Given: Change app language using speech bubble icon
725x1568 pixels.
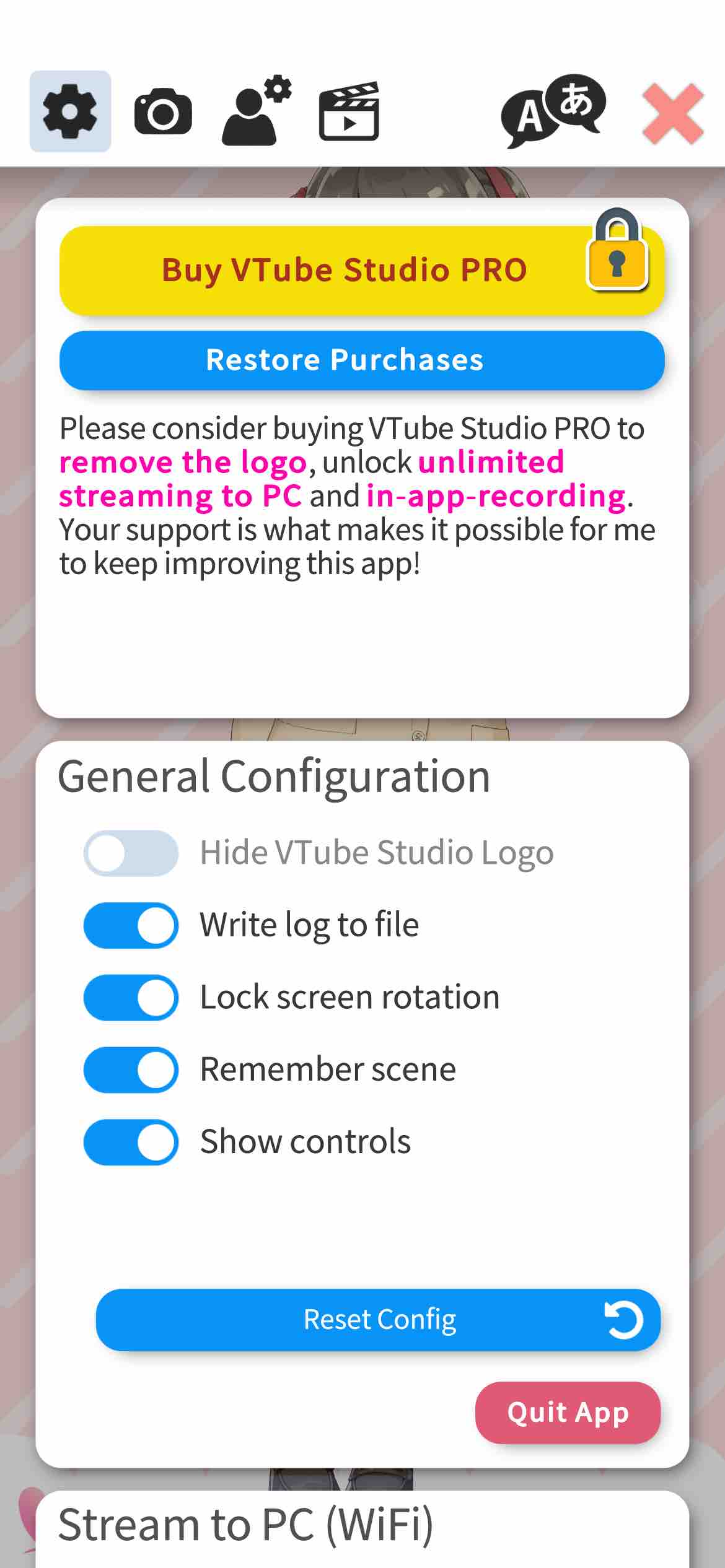Looking at the screenshot, I should [553, 111].
